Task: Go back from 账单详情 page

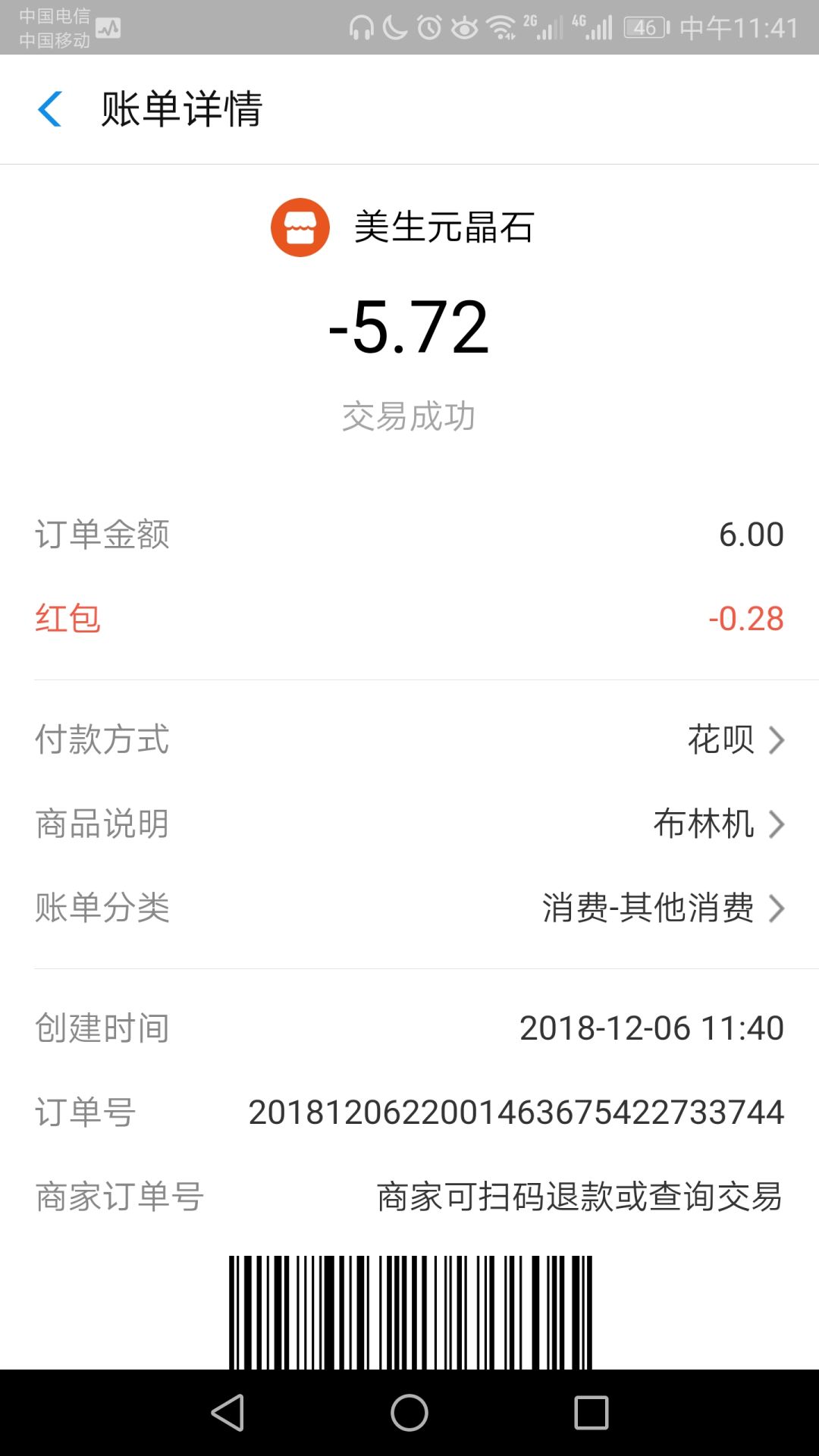Action: pyautogui.click(x=50, y=108)
